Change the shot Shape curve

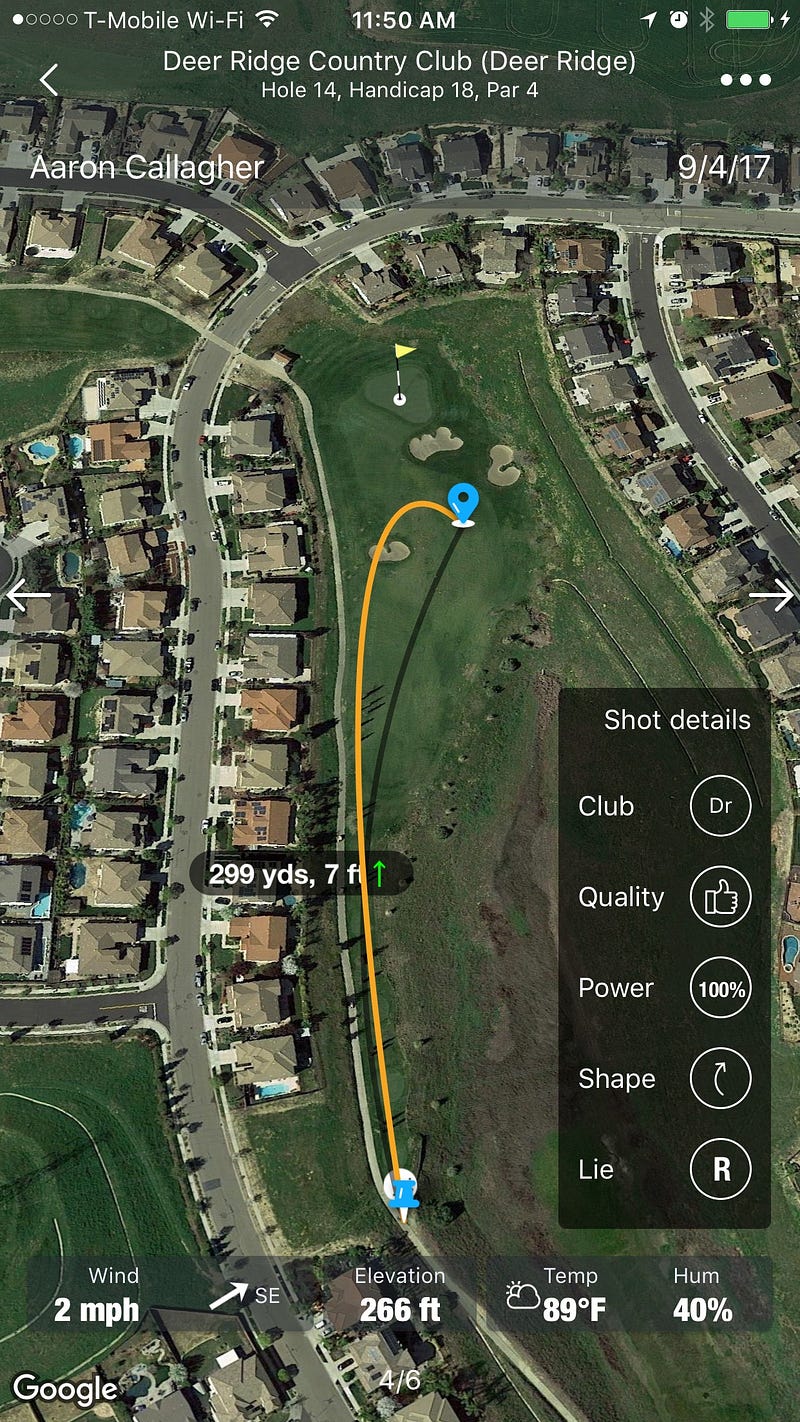pyautogui.click(x=720, y=1080)
